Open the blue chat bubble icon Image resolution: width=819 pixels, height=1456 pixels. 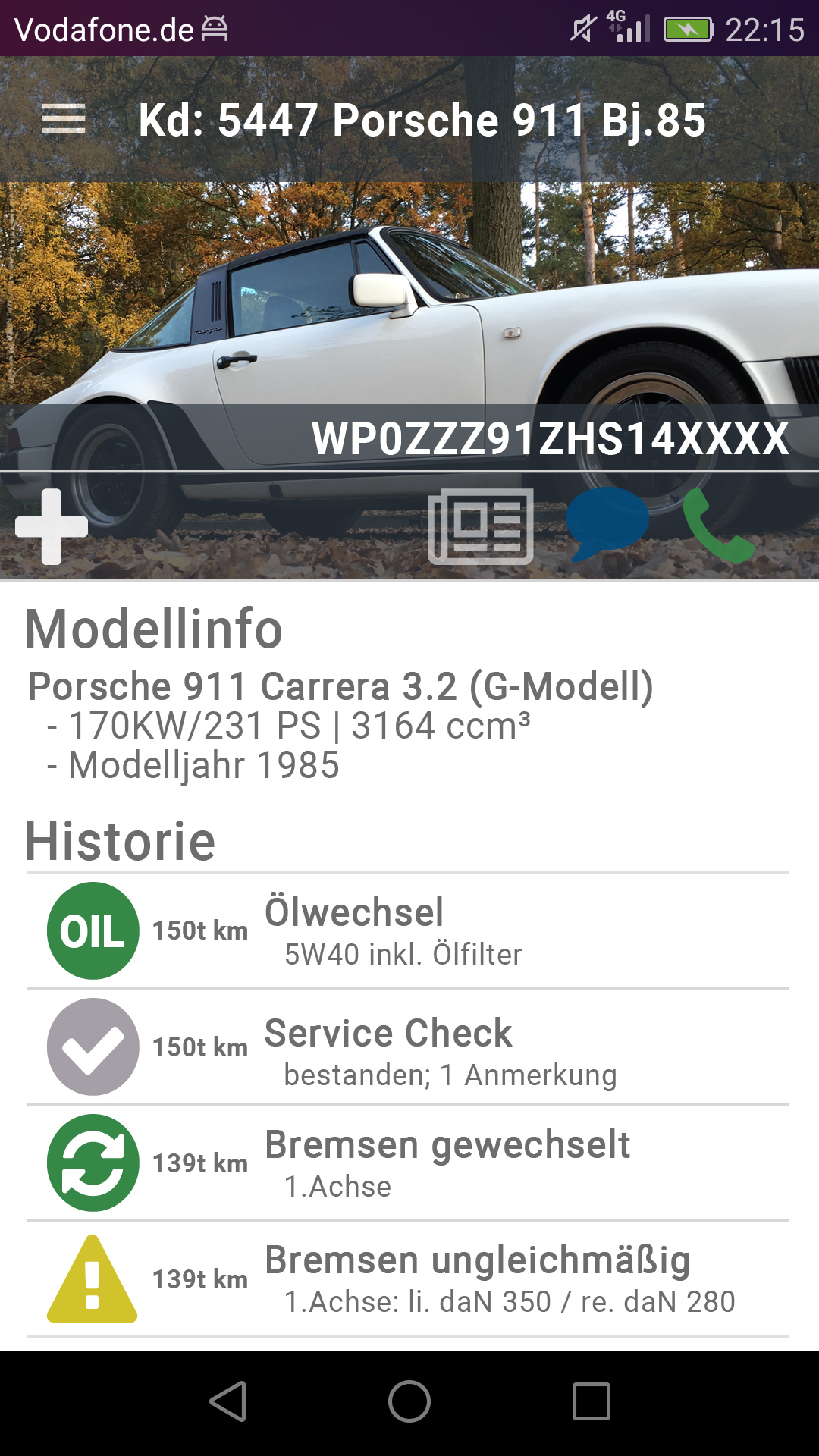(x=607, y=523)
